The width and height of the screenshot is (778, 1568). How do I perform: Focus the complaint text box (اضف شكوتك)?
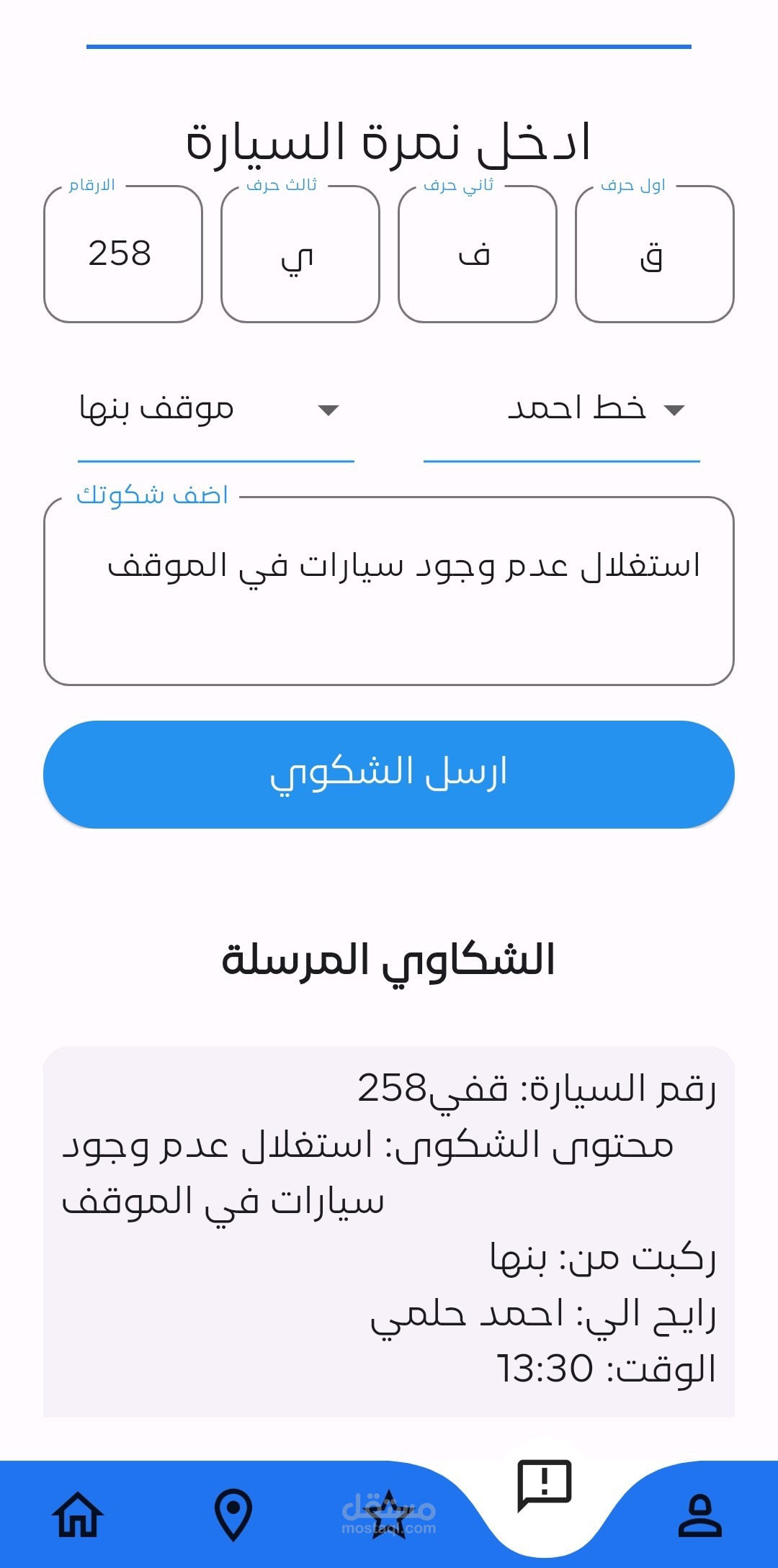[x=389, y=590]
